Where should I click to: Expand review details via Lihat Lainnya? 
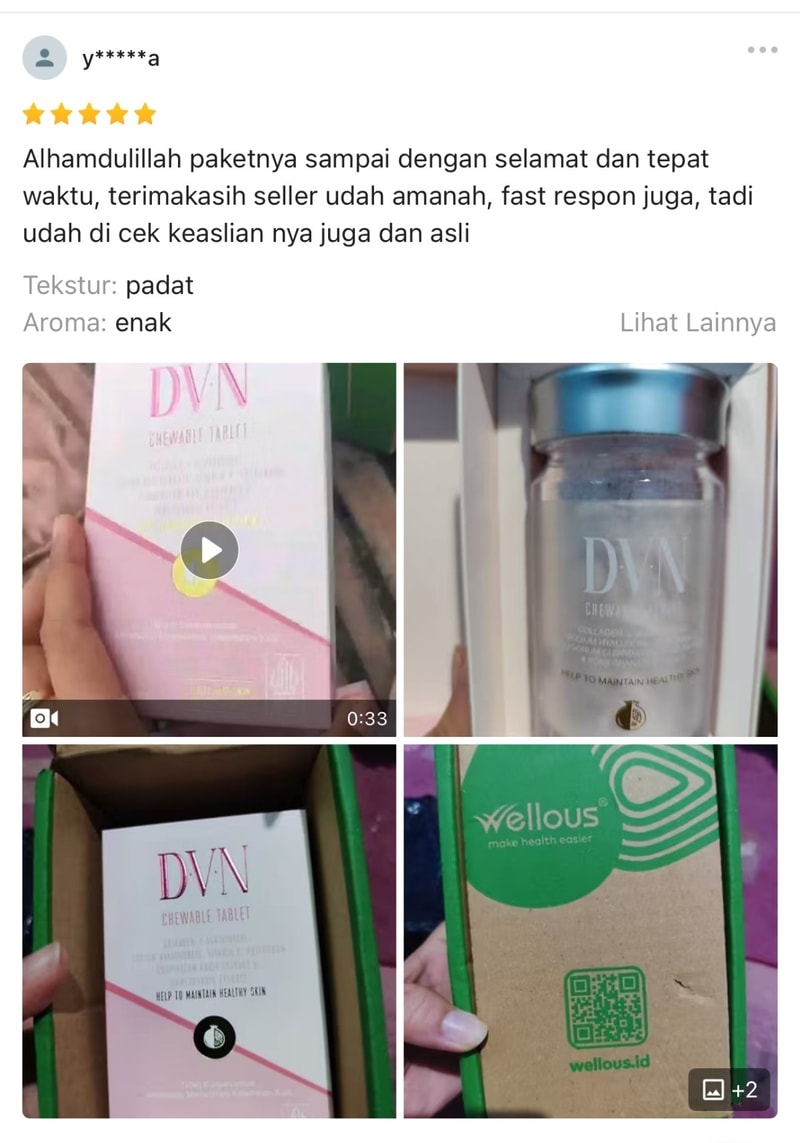(697, 323)
